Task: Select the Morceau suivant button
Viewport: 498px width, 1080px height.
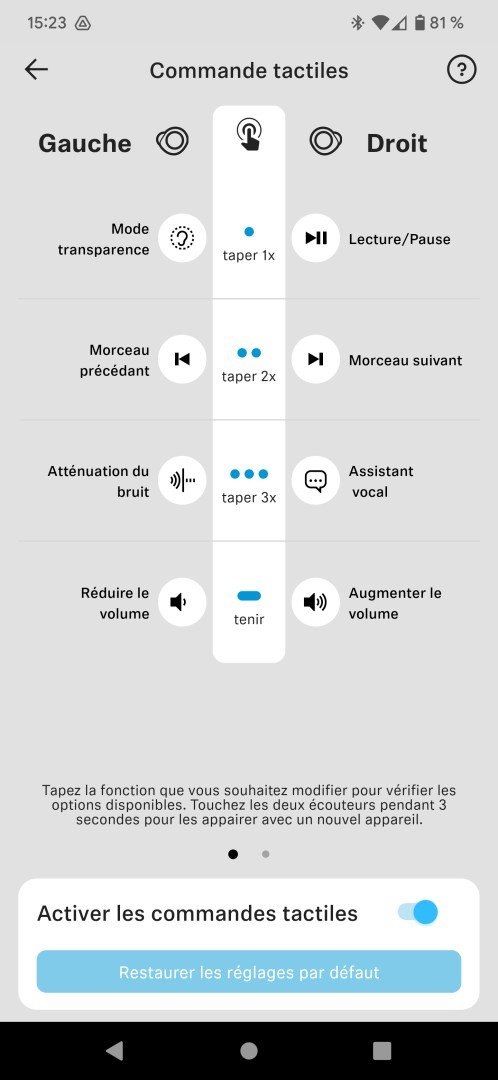Action: coord(315,359)
